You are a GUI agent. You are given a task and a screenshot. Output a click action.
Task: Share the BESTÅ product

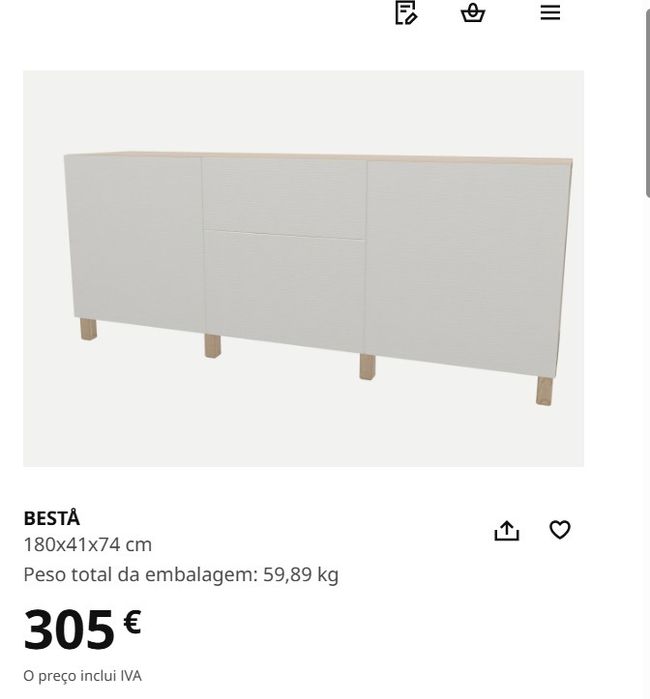click(507, 531)
